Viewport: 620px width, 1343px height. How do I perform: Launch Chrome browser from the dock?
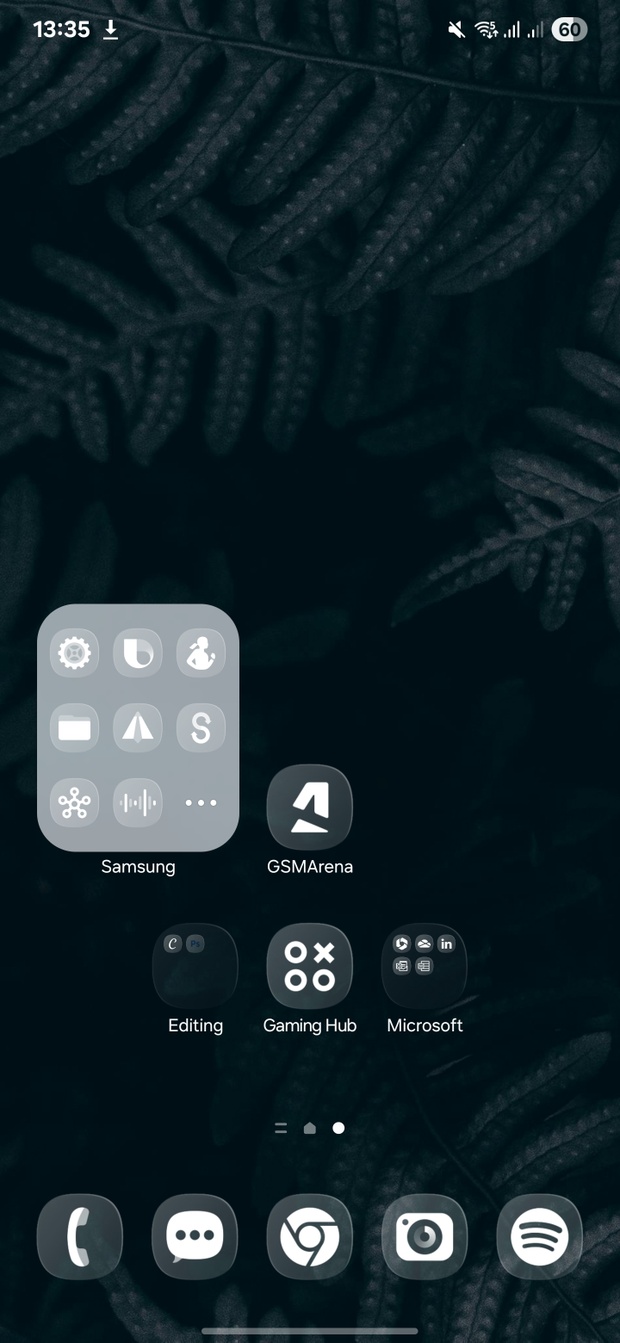click(310, 1237)
